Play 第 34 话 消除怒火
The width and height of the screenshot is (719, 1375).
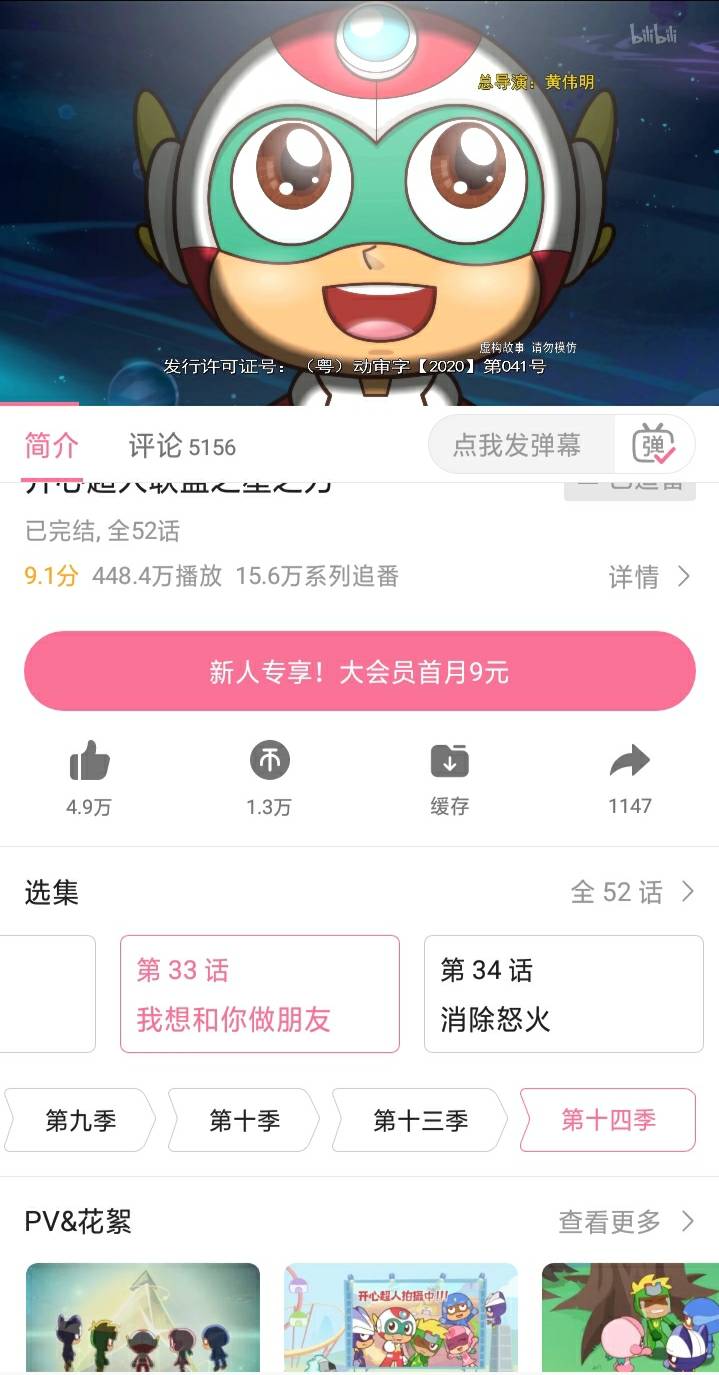pos(564,994)
